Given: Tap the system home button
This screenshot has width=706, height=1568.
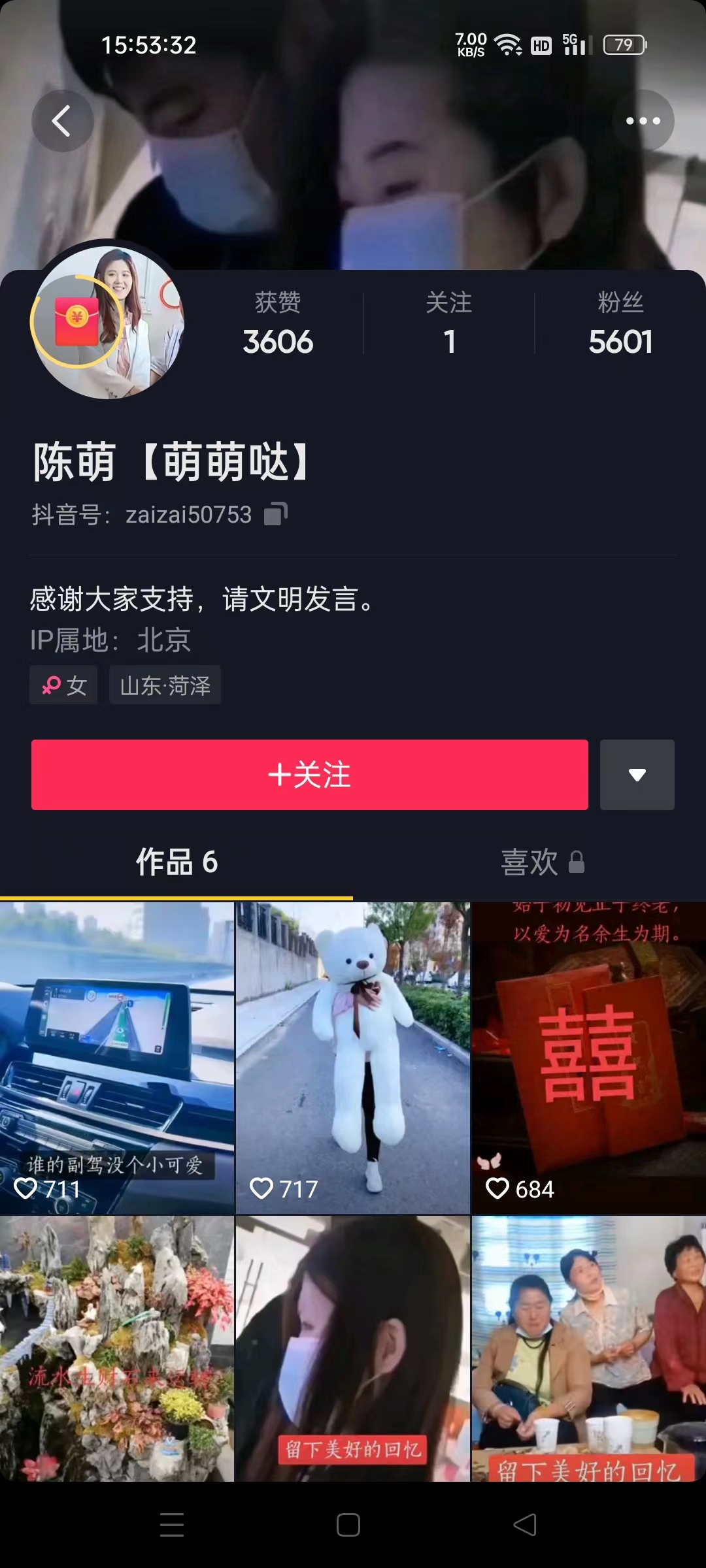Looking at the screenshot, I should tap(348, 1525).
